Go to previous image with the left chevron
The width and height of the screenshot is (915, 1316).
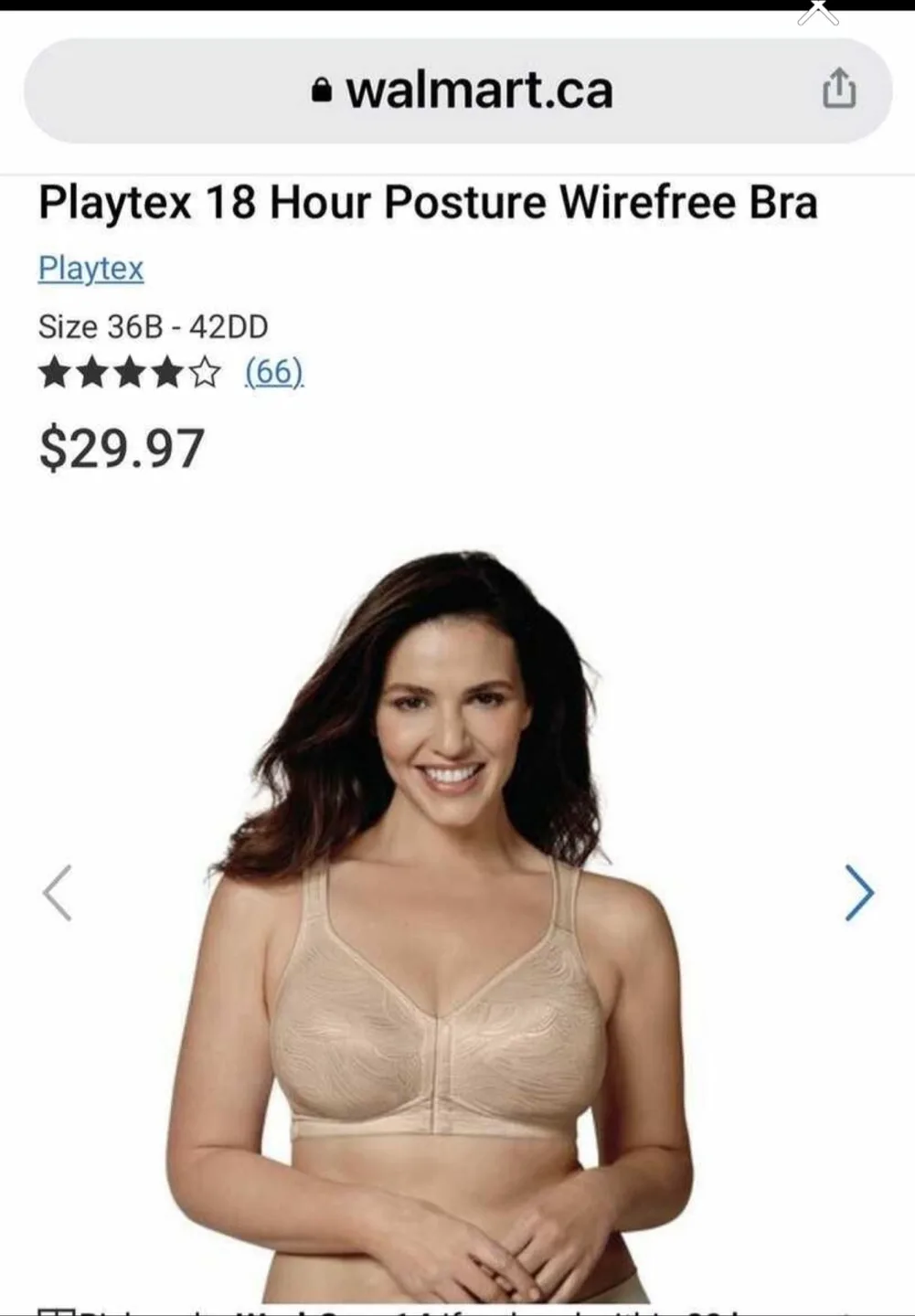click(x=59, y=893)
